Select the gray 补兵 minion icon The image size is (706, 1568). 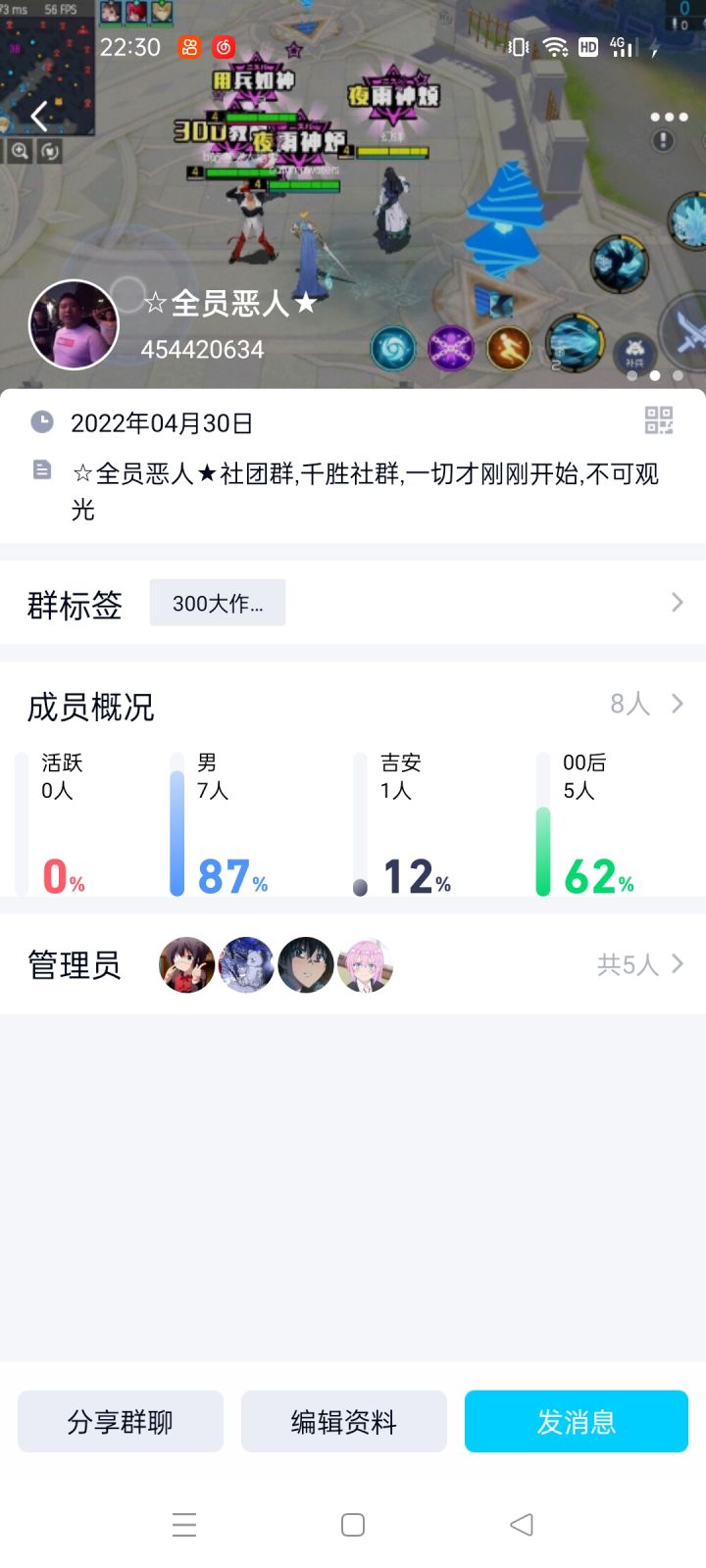[635, 348]
